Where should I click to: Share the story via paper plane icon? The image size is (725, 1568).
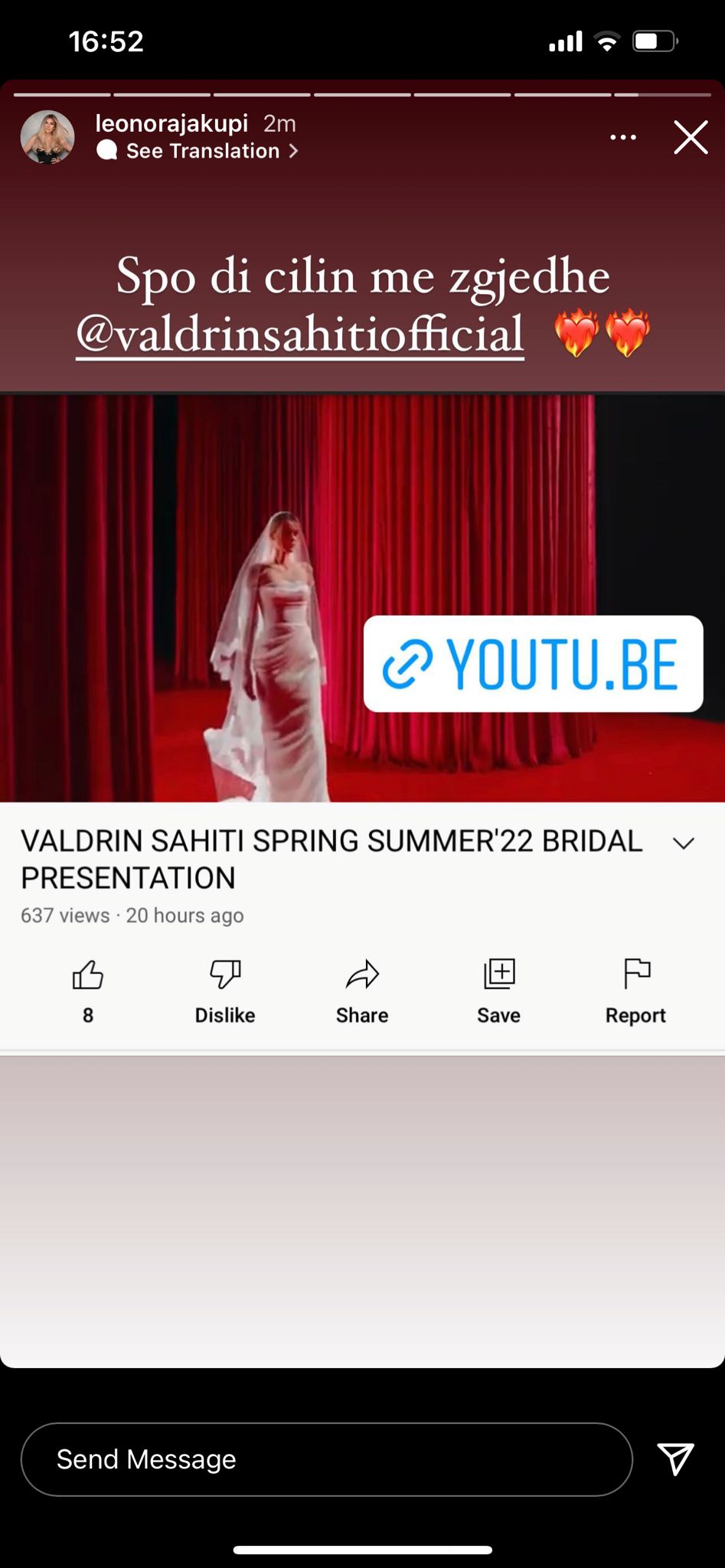click(675, 1459)
